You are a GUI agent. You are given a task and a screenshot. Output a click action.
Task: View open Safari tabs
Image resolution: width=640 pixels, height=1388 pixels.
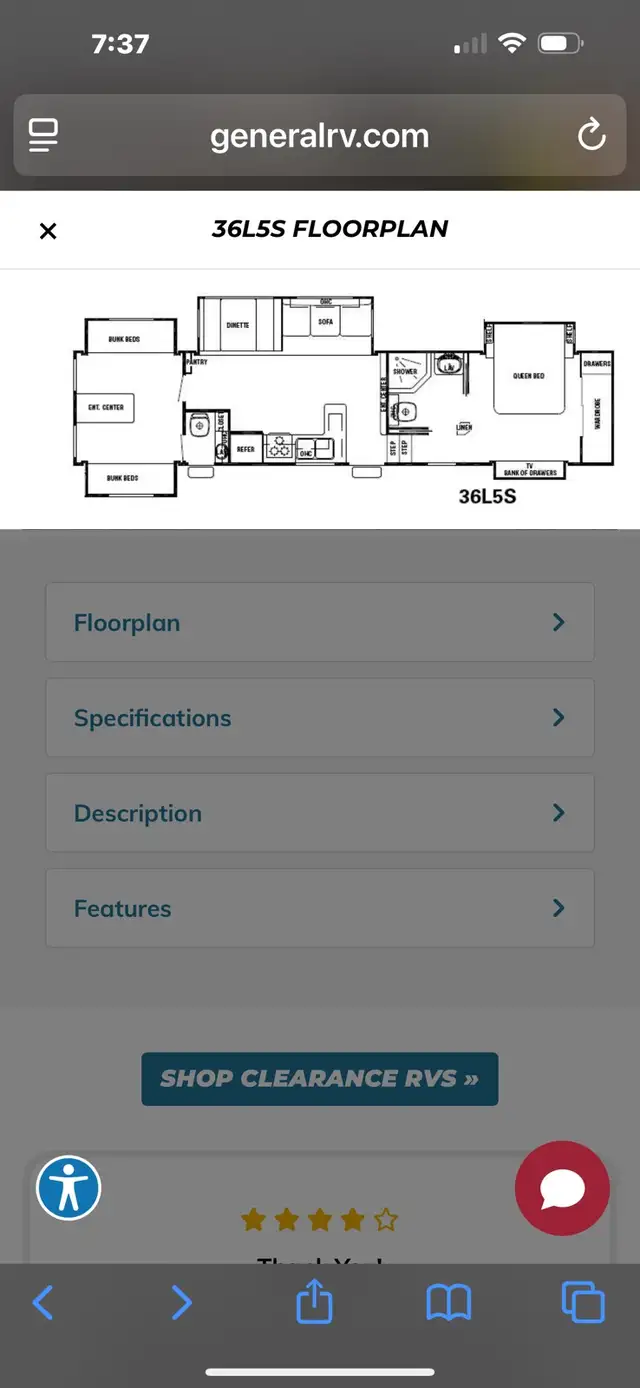583,1303
